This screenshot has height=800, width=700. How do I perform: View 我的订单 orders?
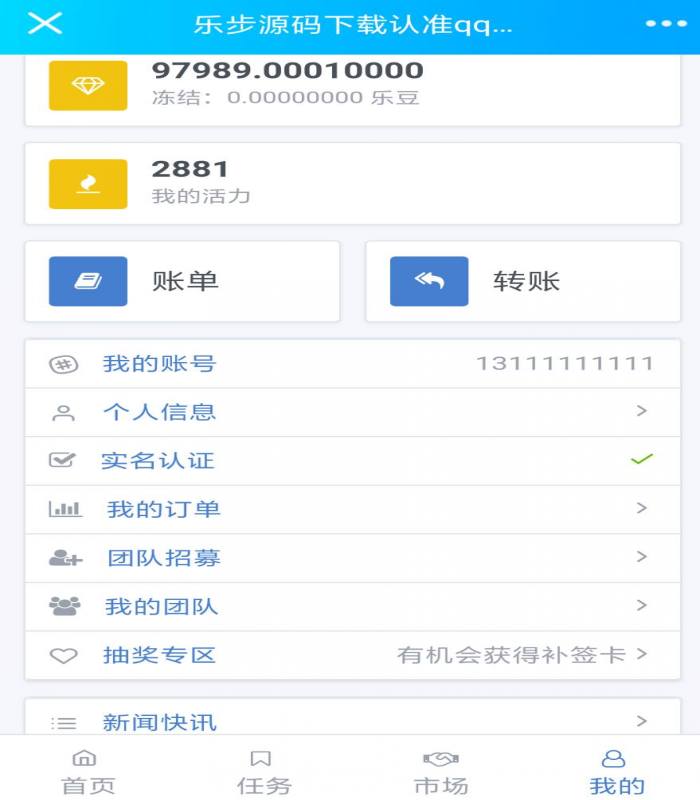click(350, 509)
